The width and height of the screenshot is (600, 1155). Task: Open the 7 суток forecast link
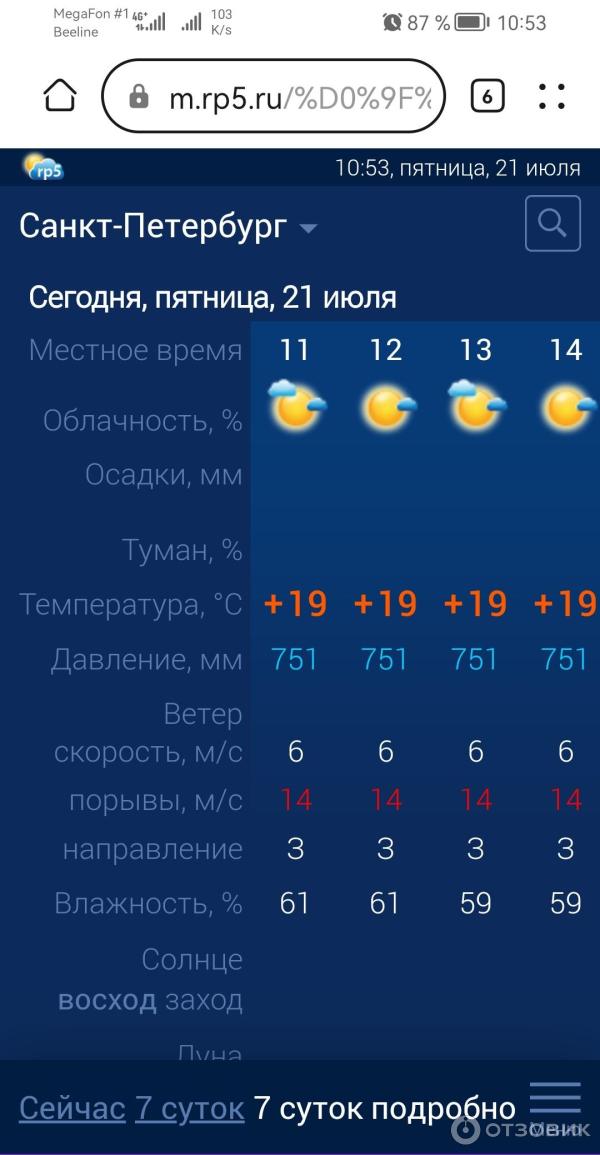pyautogui.click(x=190, y=1108)
